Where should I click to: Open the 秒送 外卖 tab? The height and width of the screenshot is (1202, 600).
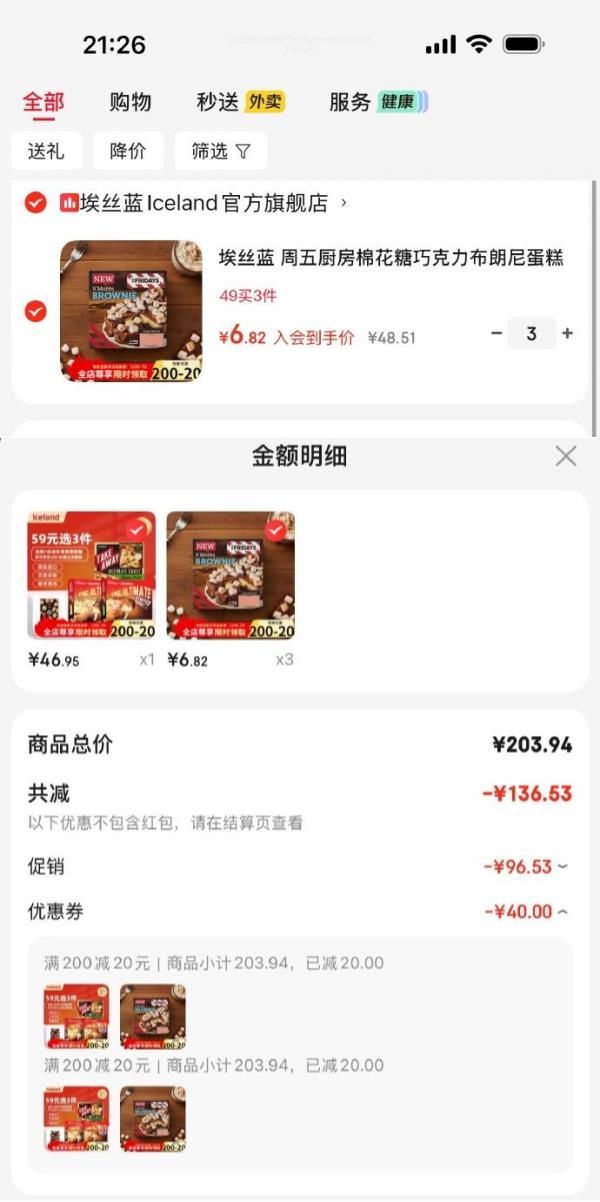pyautogui.click(x=240, y=102)
